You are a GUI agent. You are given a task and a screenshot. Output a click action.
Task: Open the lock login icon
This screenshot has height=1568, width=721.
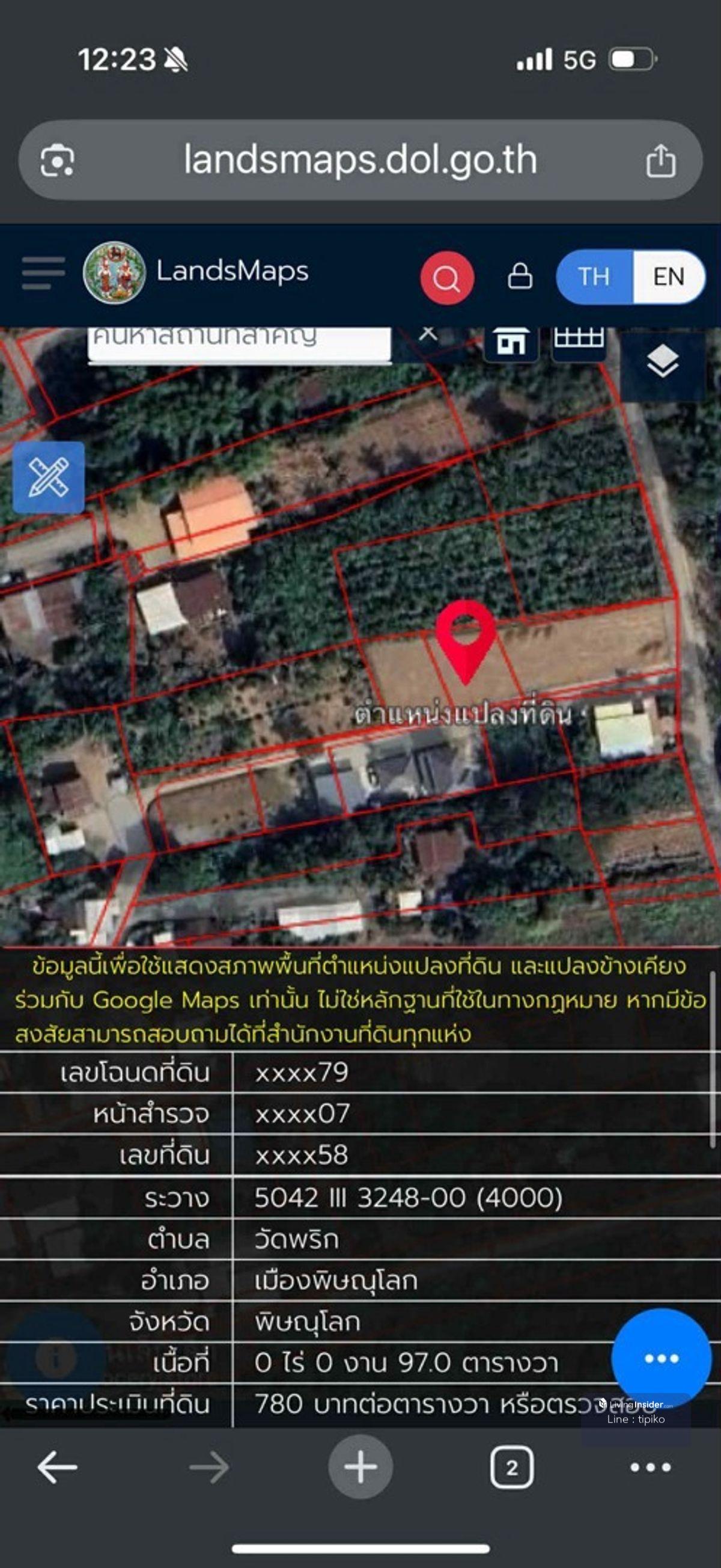(x=520, y=277)
